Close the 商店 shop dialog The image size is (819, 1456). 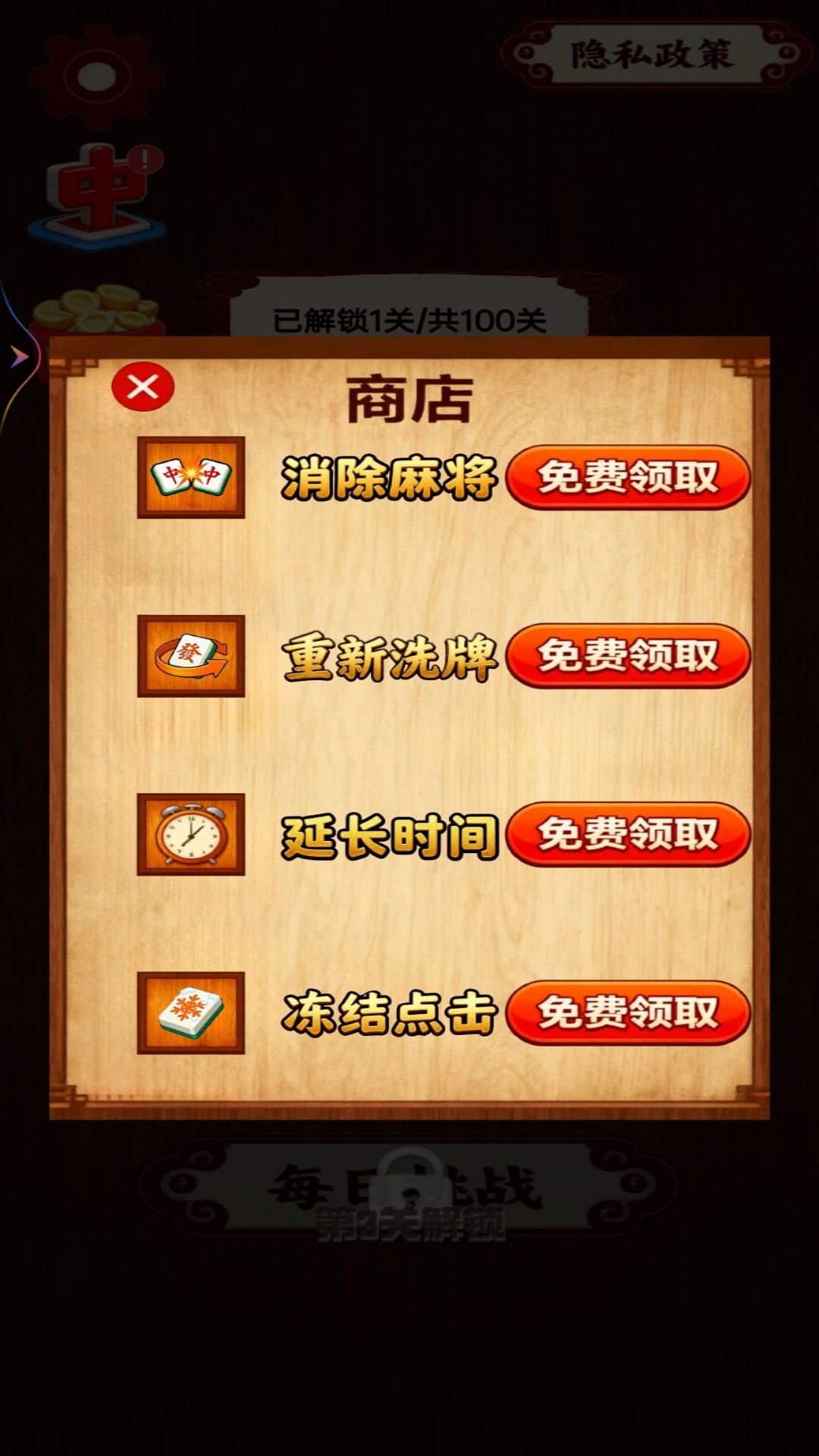[x=143, y=387]
